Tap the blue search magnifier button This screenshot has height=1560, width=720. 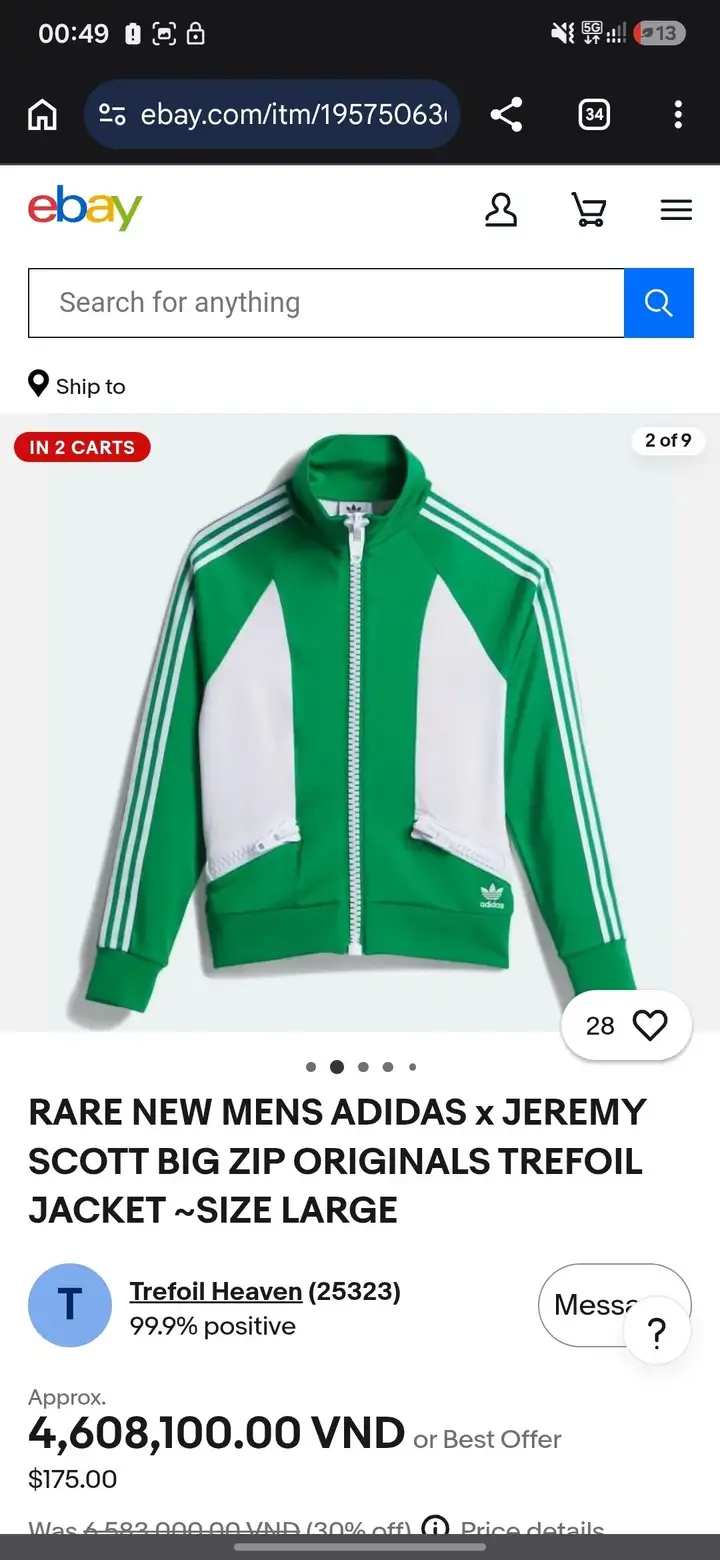tap(659, 303)
